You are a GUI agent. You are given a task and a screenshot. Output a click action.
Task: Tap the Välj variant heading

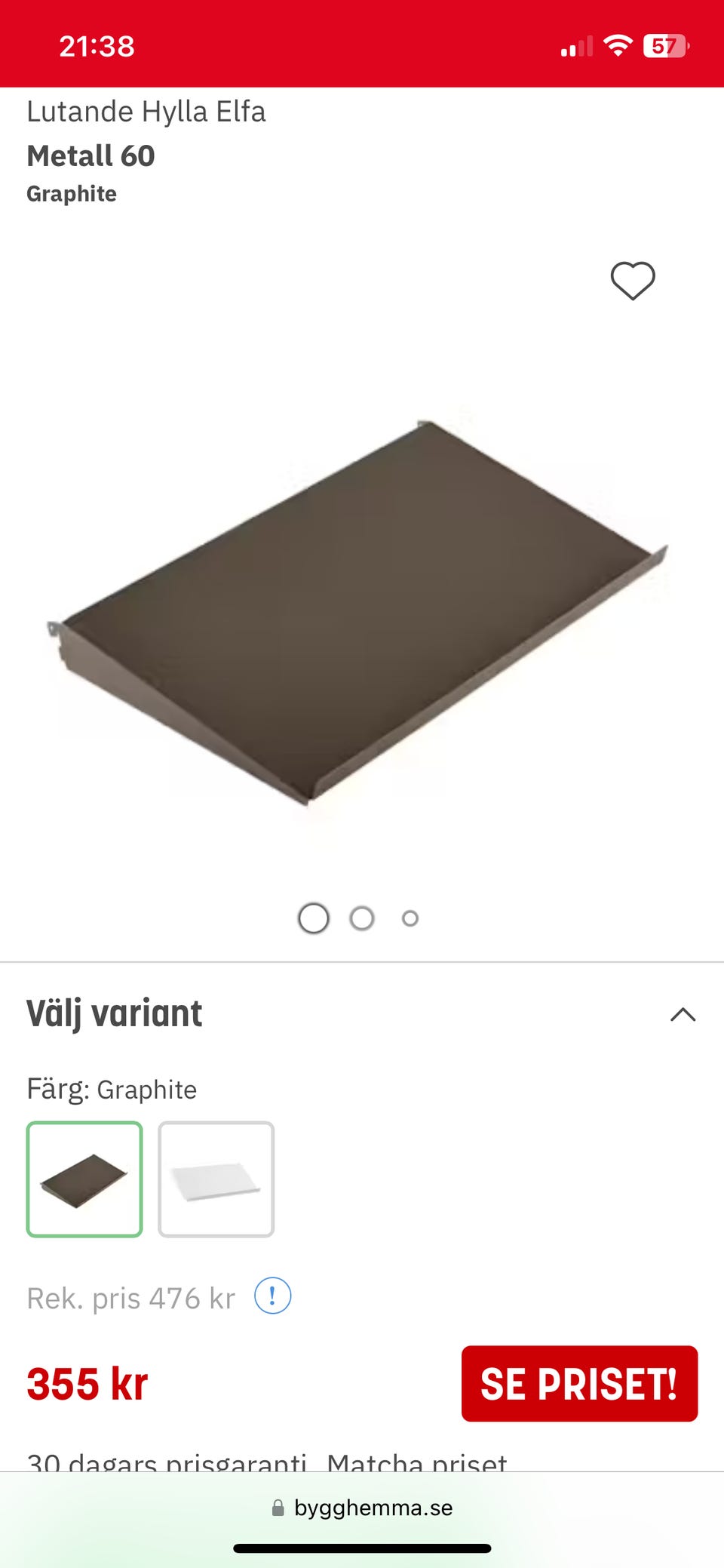click(x=115, y=1014)
